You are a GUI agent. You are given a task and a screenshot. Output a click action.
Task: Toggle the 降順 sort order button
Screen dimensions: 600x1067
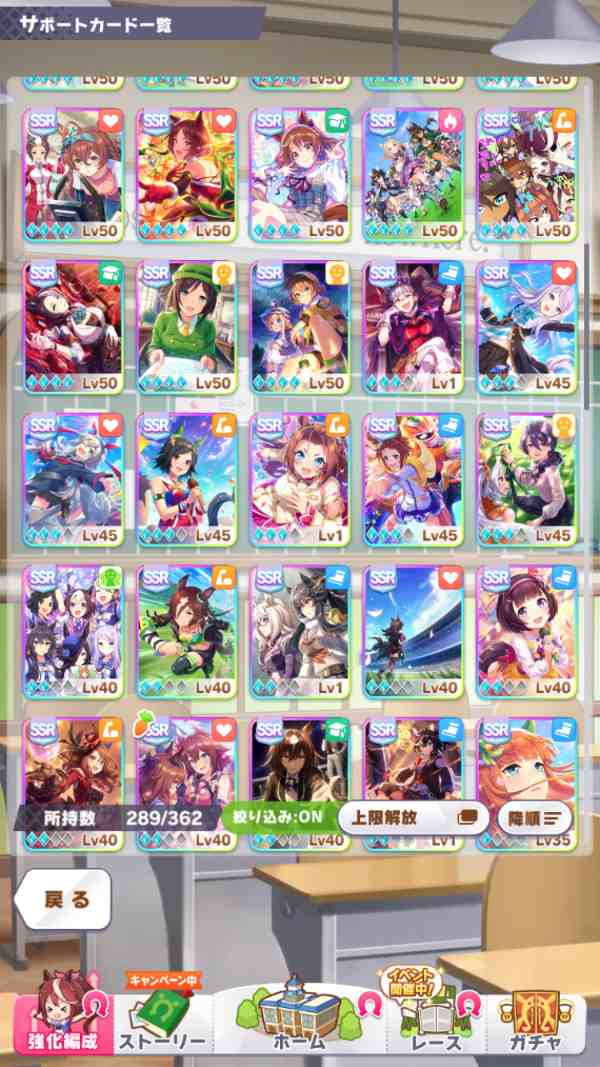coord(535,817)
